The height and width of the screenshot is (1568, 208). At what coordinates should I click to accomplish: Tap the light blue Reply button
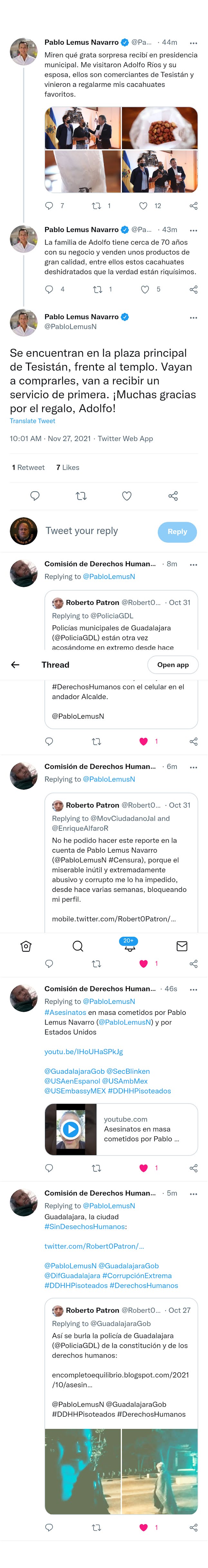(x=177, y=531)
